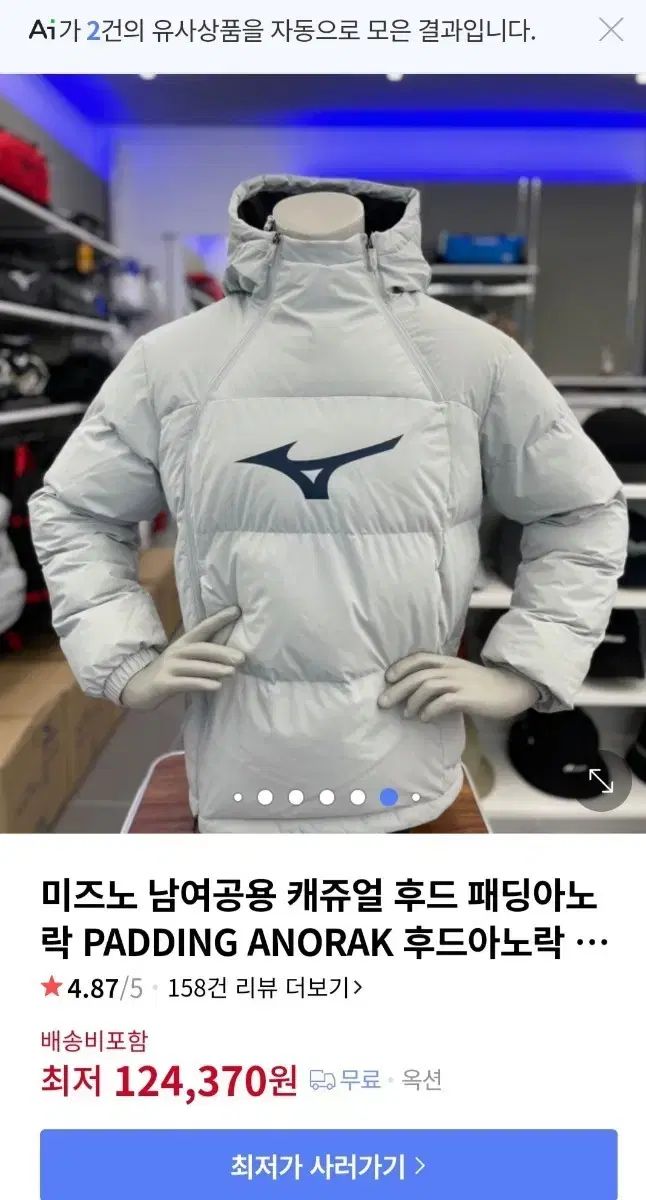Expand the product image to fullscreen
Viewport: 646px width, 1200px height.
(x=601, y=781)
